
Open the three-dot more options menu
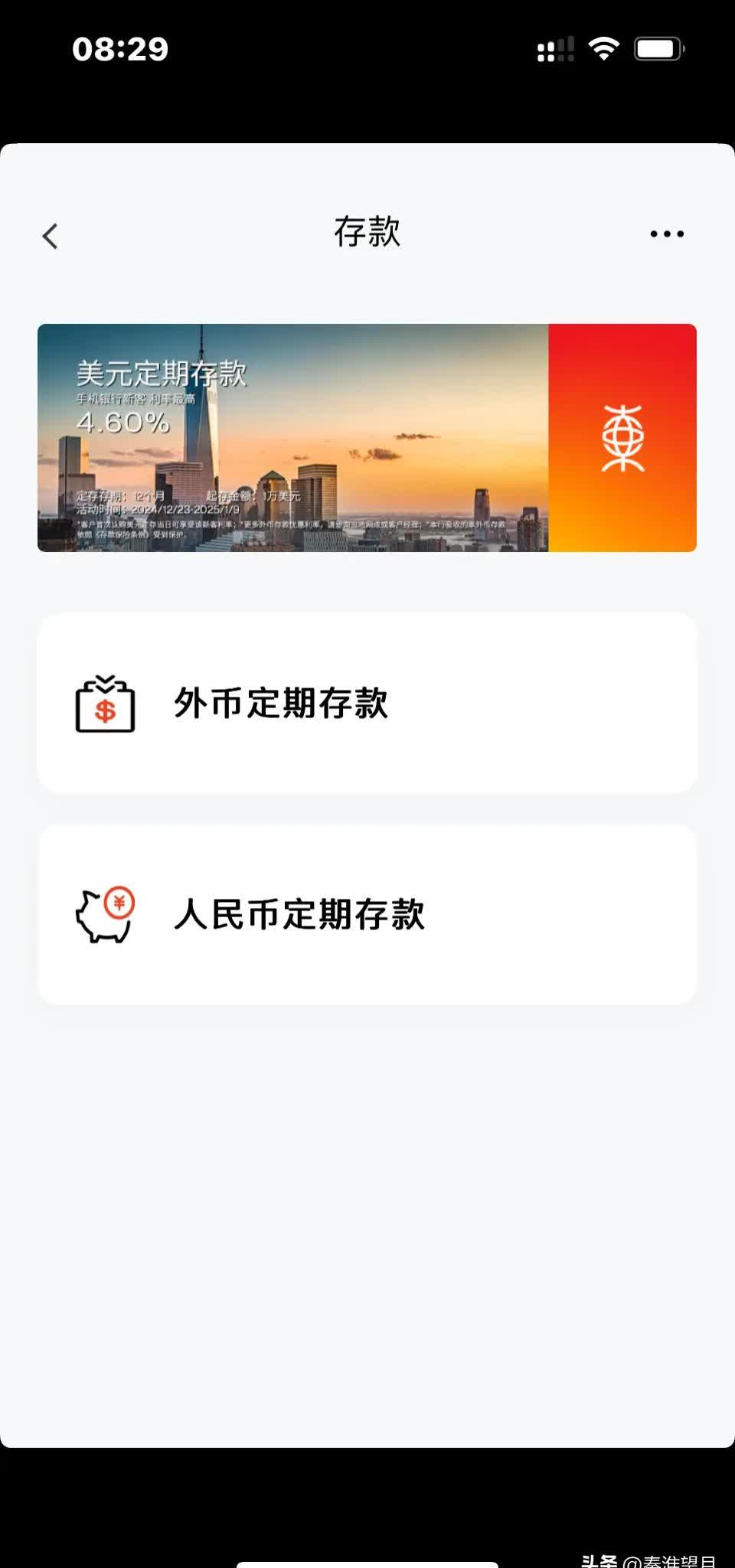pyautogui.click(x=663, y=234)
